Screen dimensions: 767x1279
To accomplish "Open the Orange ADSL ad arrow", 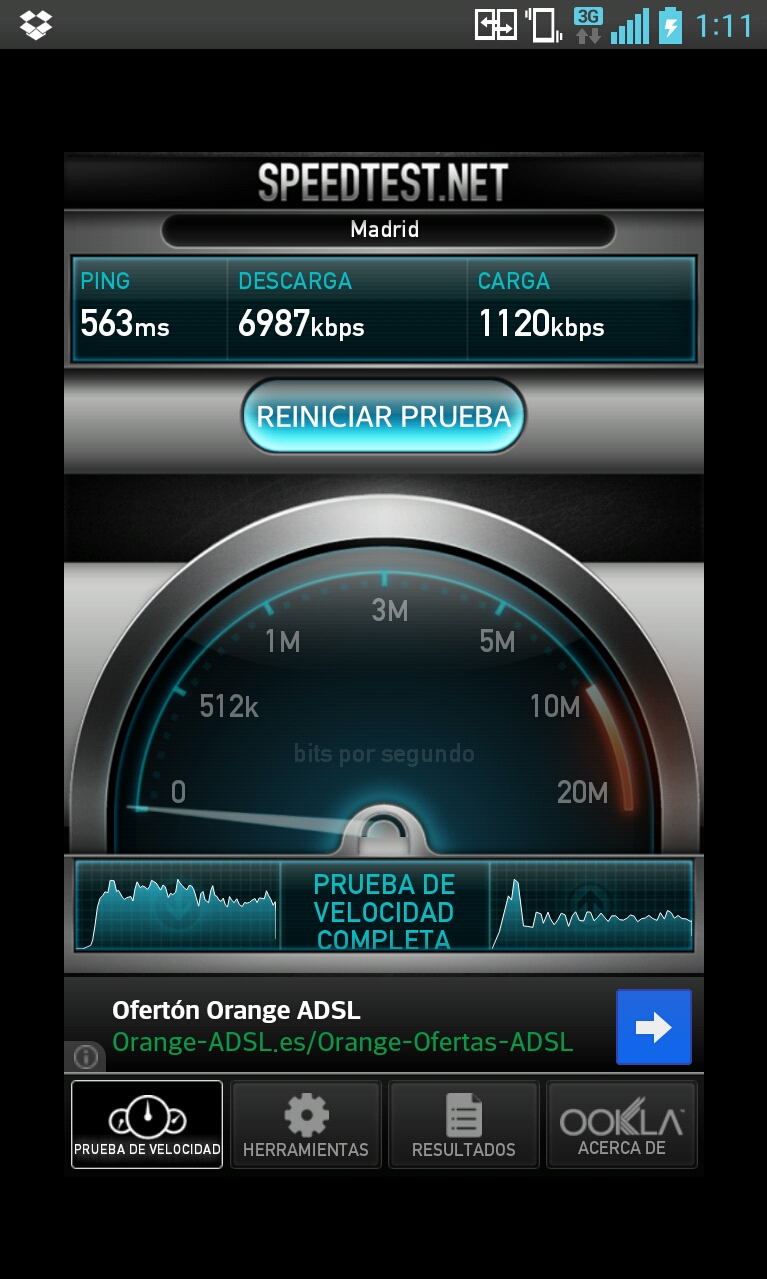I will tap(653, 1027).
